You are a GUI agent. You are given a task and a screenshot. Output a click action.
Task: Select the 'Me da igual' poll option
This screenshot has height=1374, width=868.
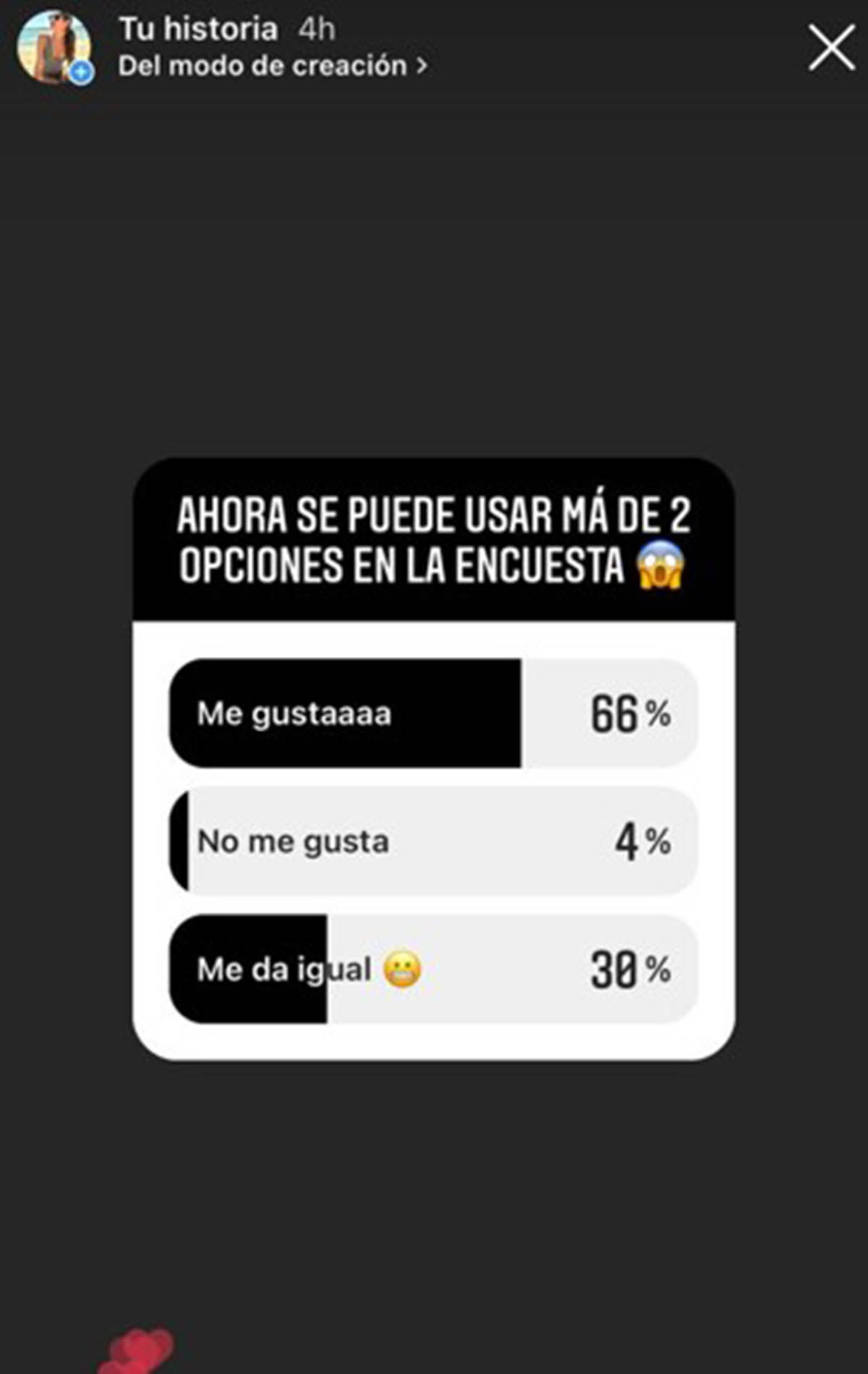433,970
